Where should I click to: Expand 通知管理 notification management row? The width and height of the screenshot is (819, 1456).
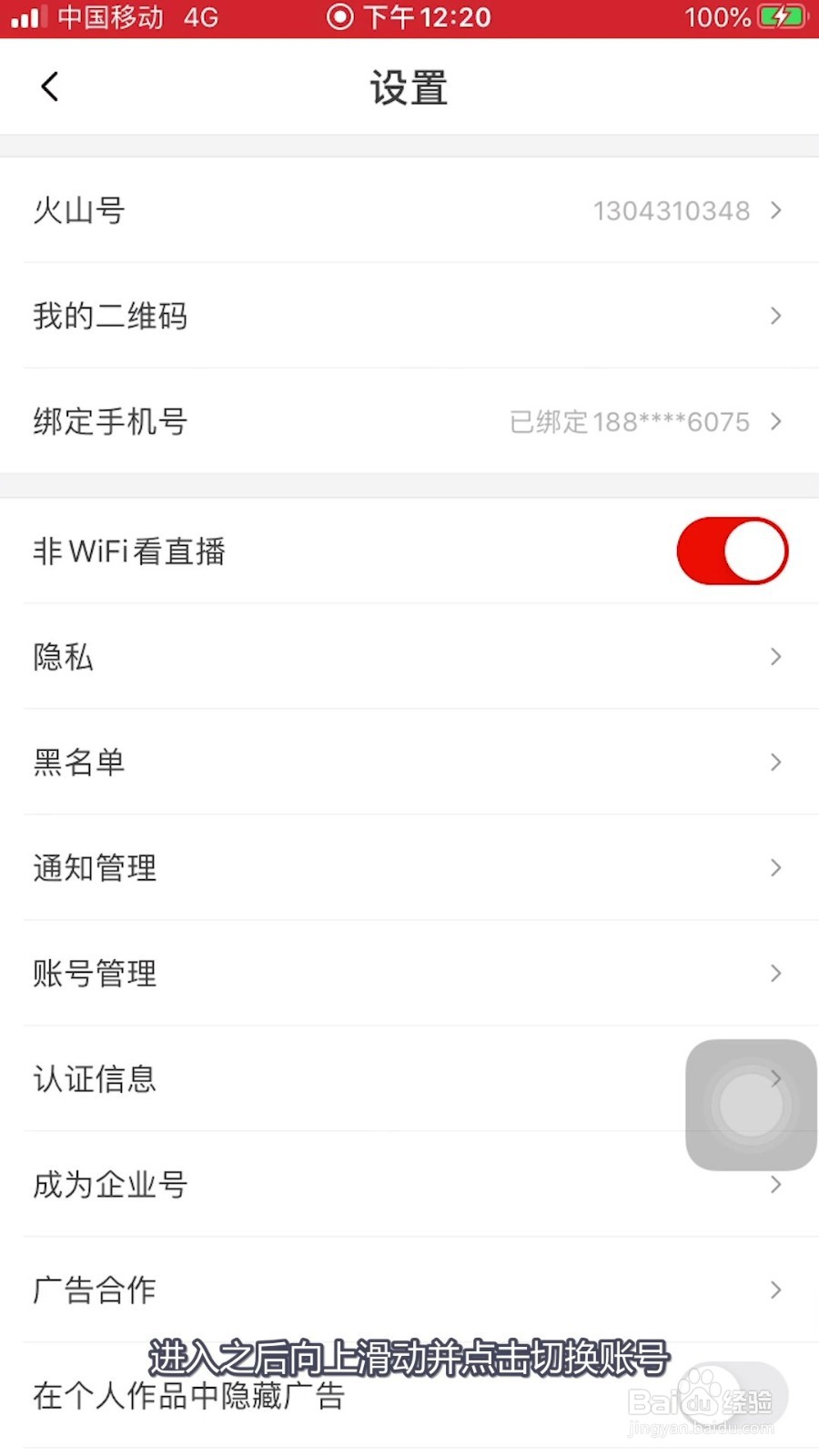pos(774,867)
